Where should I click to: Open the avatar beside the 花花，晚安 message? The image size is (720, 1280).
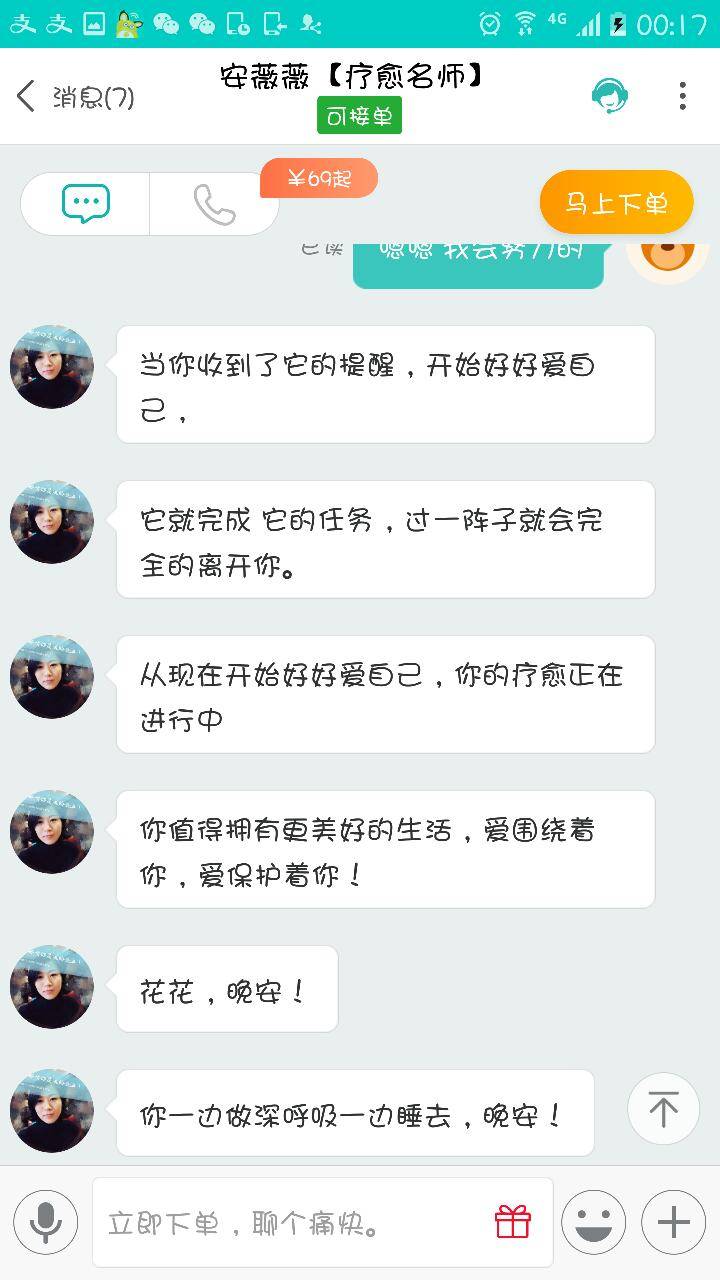click(52, 987)
